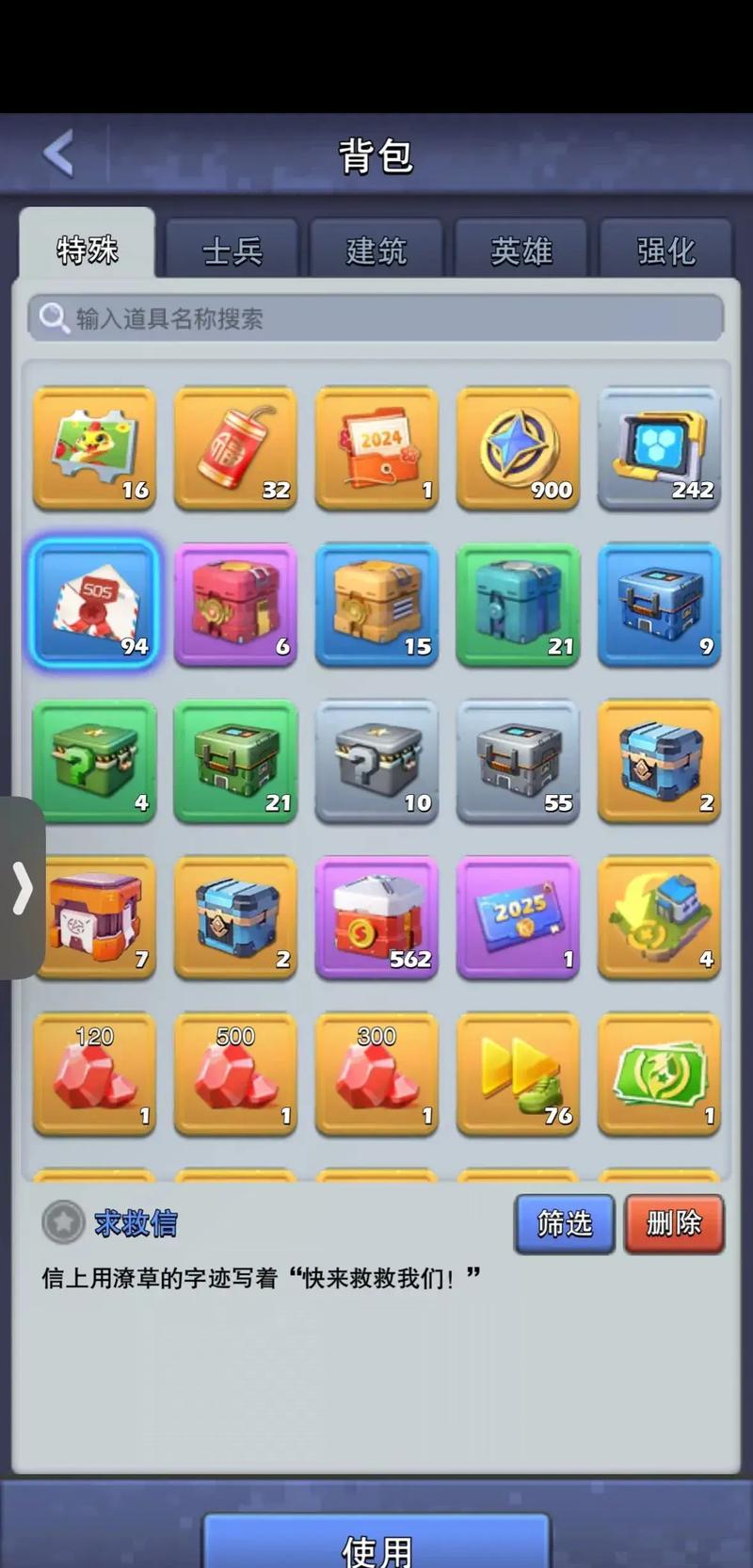Select the fast-forward boots item with 76

coord(518,1074)
